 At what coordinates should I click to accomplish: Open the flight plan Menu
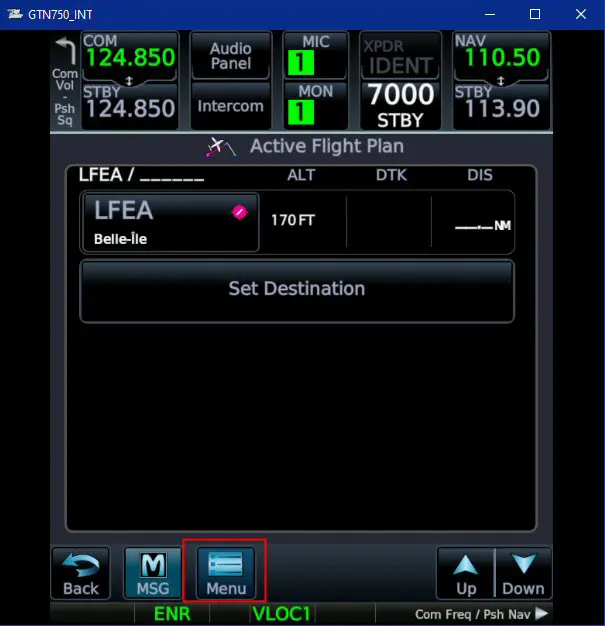226,573
